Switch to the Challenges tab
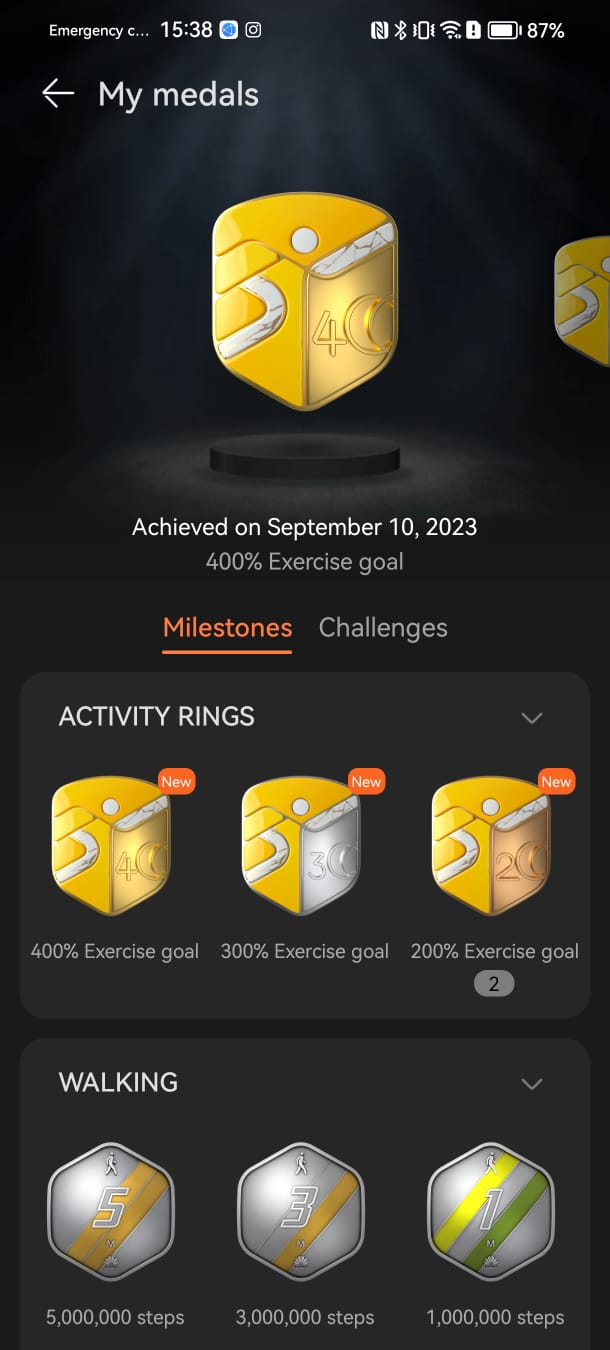610x1350 pixels. (x=383, y=628)
